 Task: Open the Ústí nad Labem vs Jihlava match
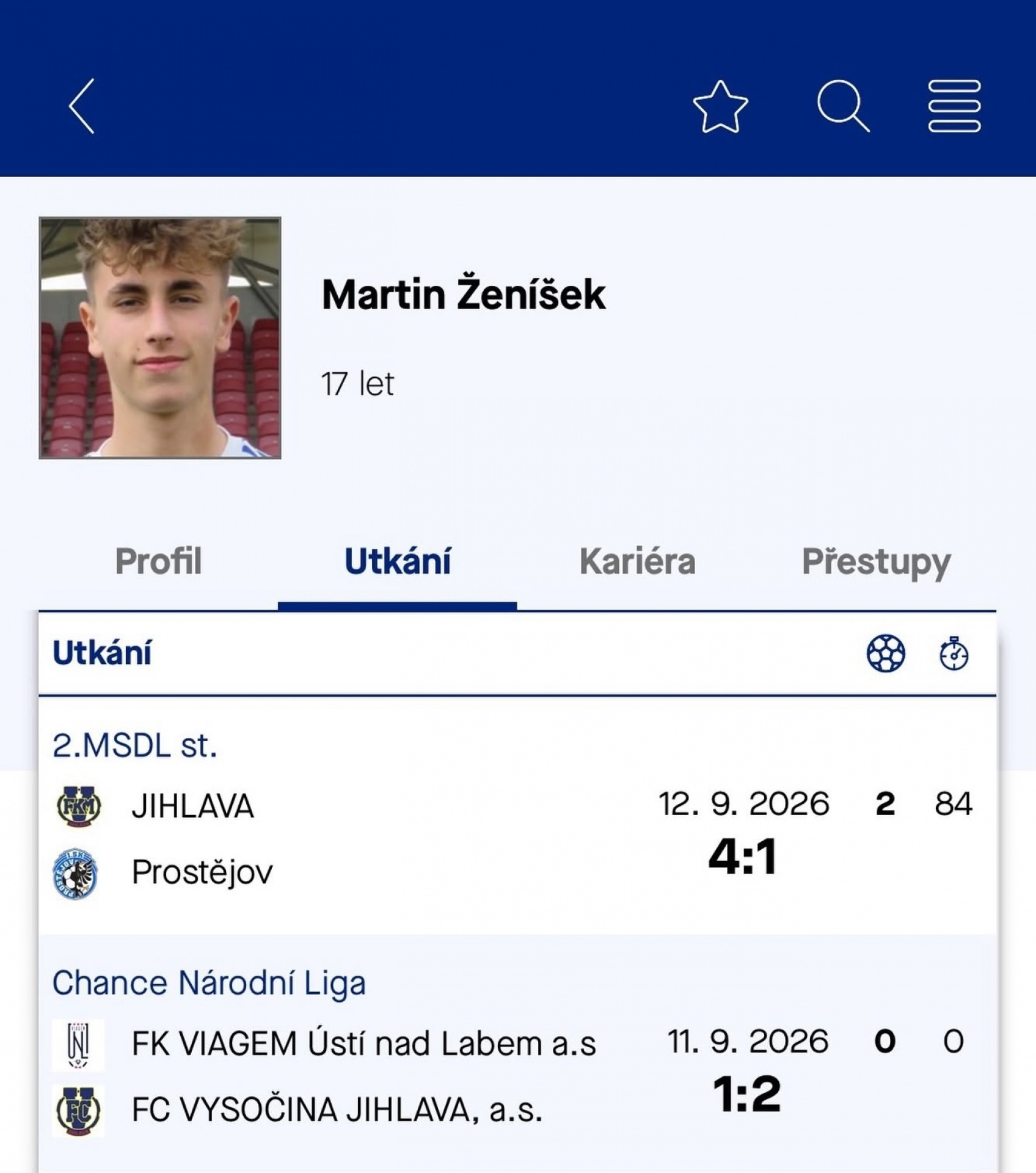click(x=517, y=1076)
